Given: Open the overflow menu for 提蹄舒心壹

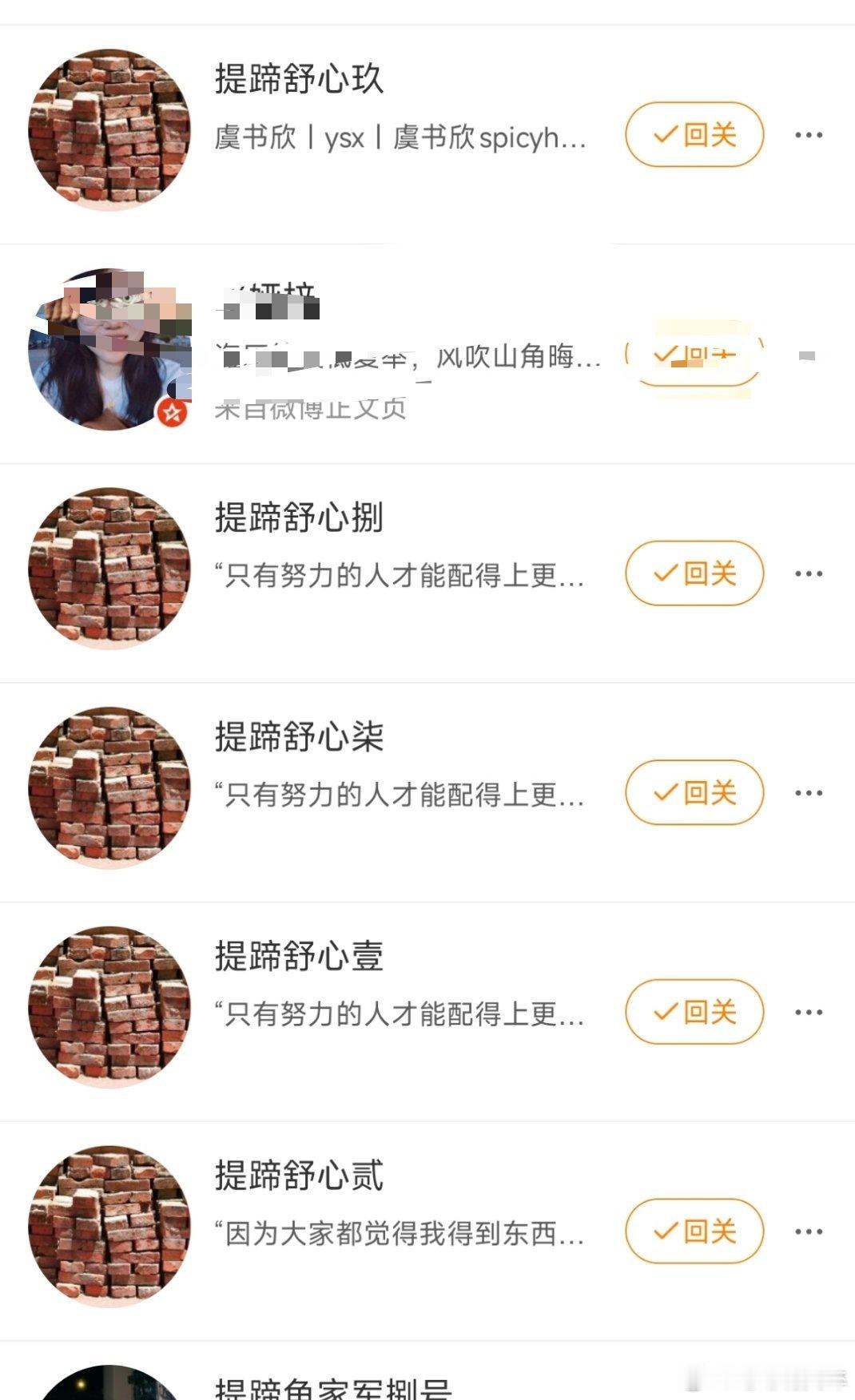Looking at the screenshot, I should pyautogui.click(x=809, y=1012).
